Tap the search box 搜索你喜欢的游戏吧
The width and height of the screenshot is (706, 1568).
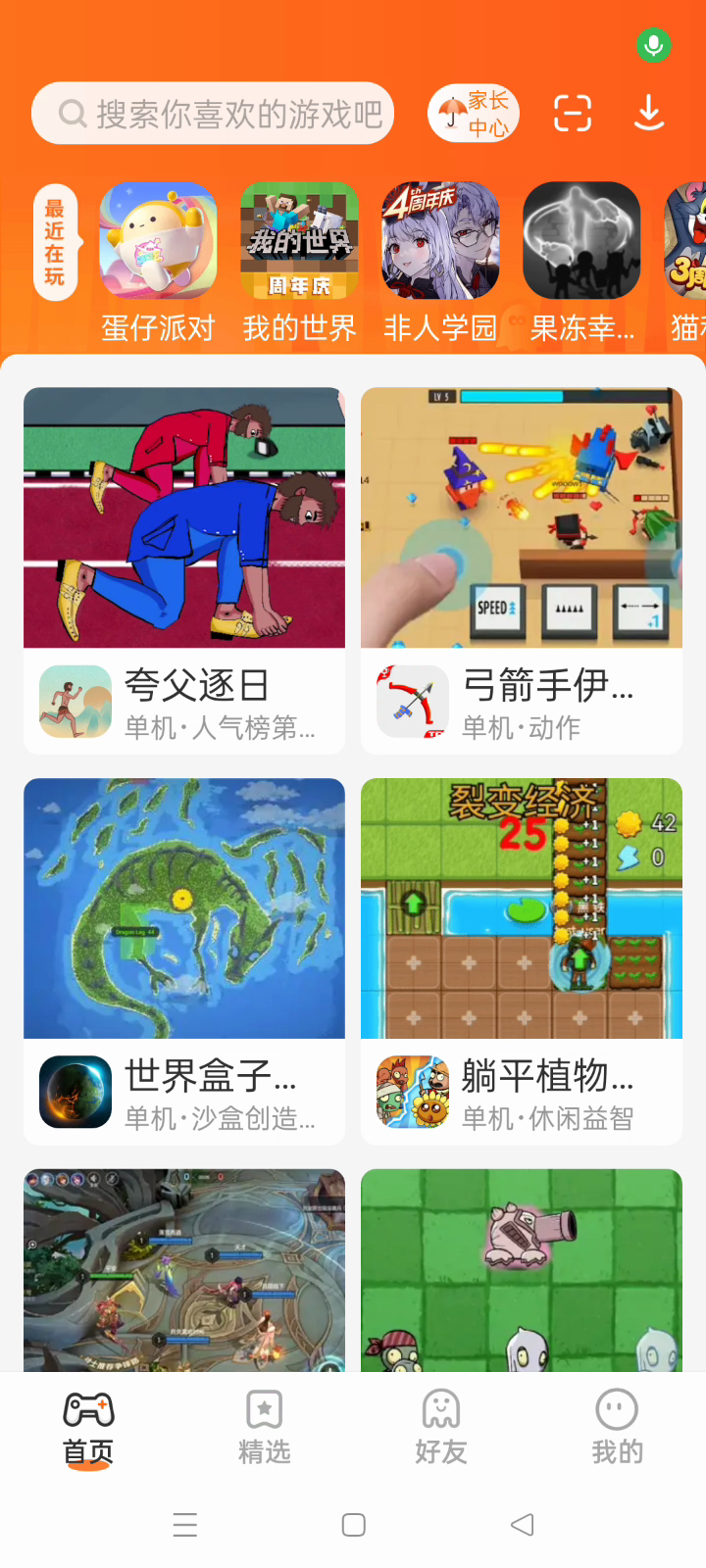pyautogui.click(x=213, y=114)
